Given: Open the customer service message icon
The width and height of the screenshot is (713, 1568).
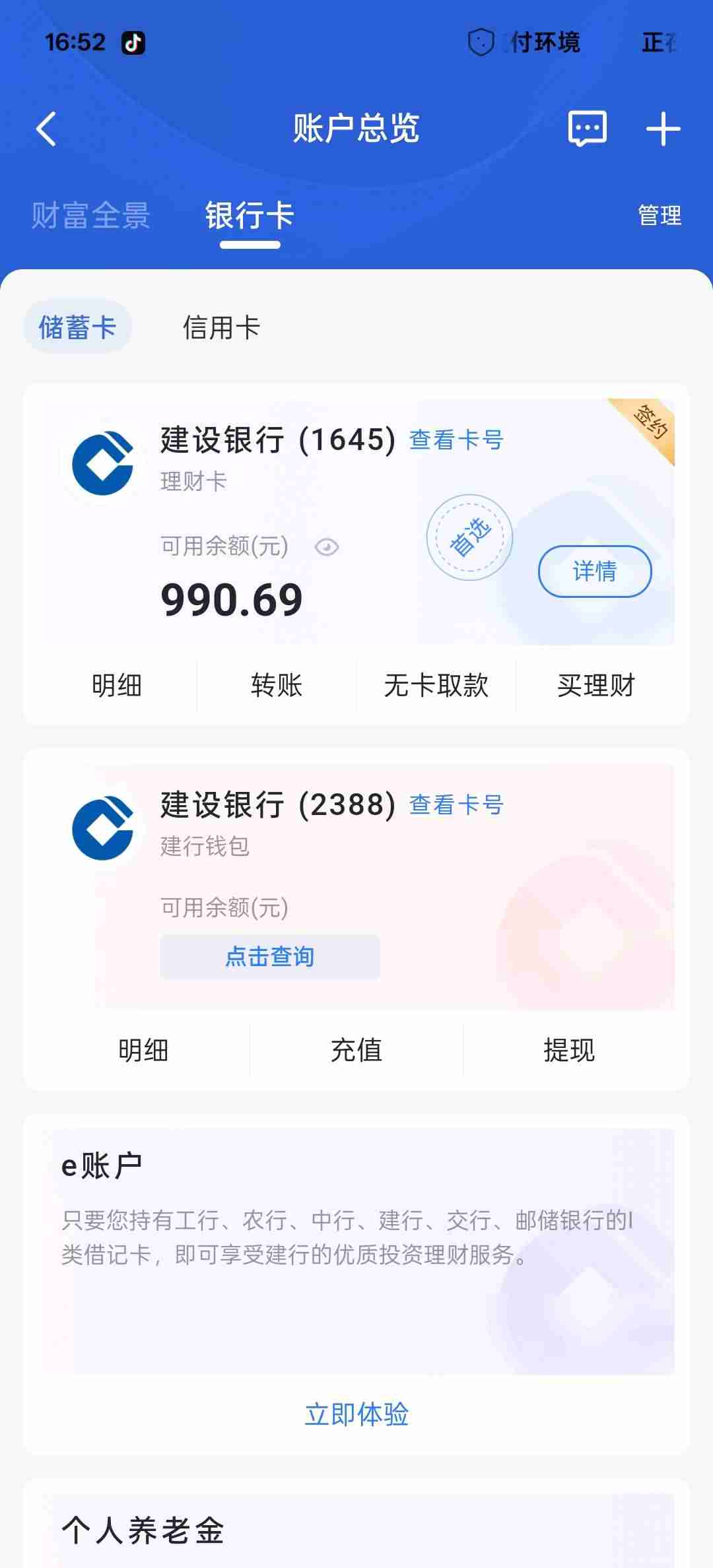Looking at the screenshot, I should (x=587, y=128).
